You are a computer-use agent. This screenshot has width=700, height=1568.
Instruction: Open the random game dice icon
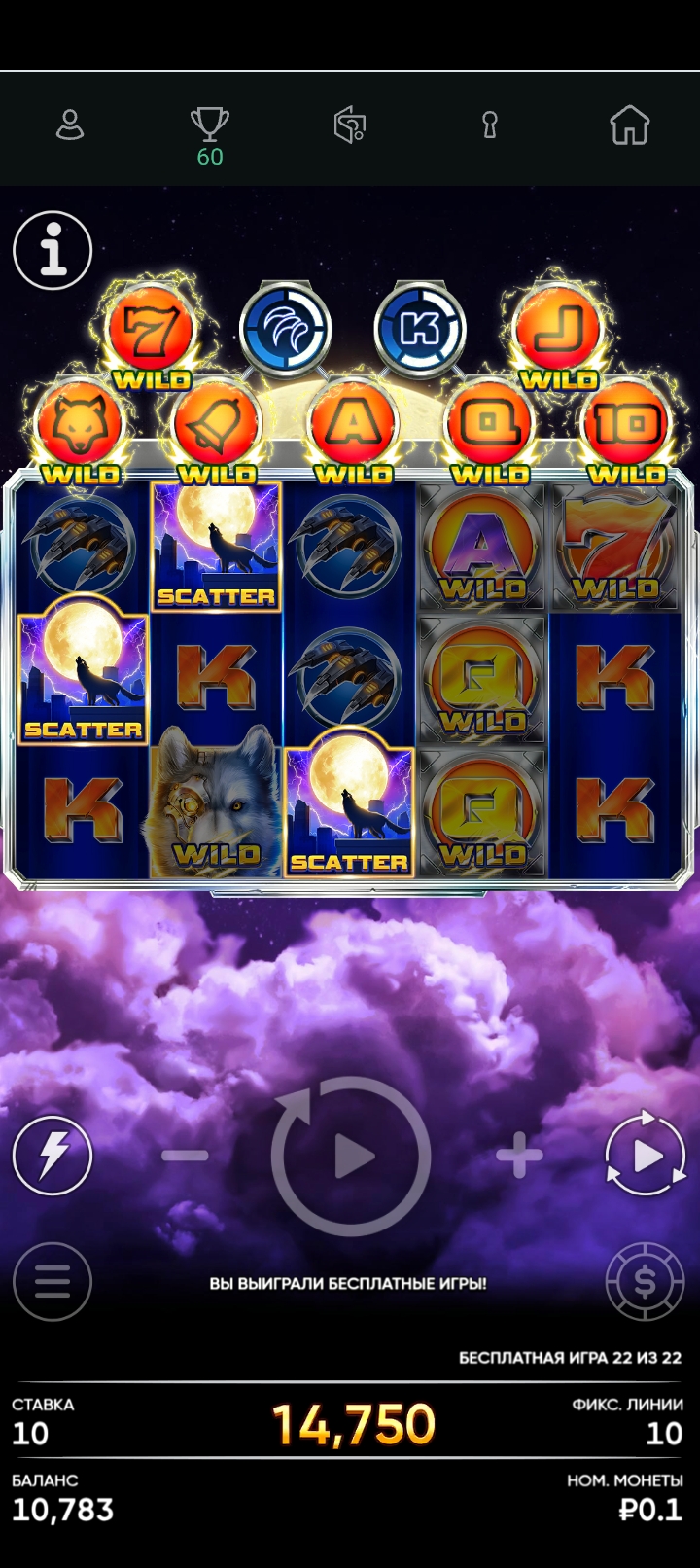pyautogui.click(x=350, y=125)
